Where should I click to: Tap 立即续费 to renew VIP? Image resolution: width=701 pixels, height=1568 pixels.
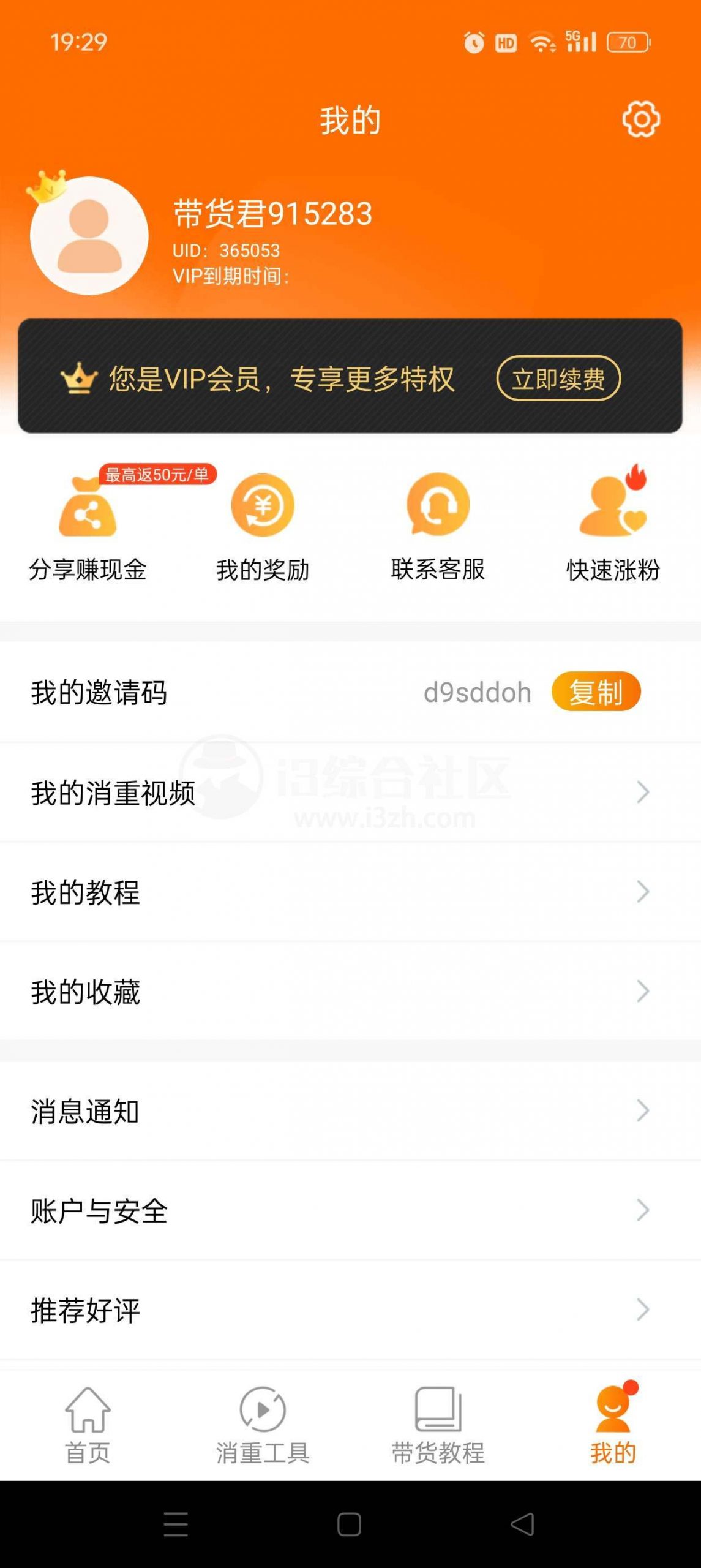pyautogui.click(x=559, y=380)
